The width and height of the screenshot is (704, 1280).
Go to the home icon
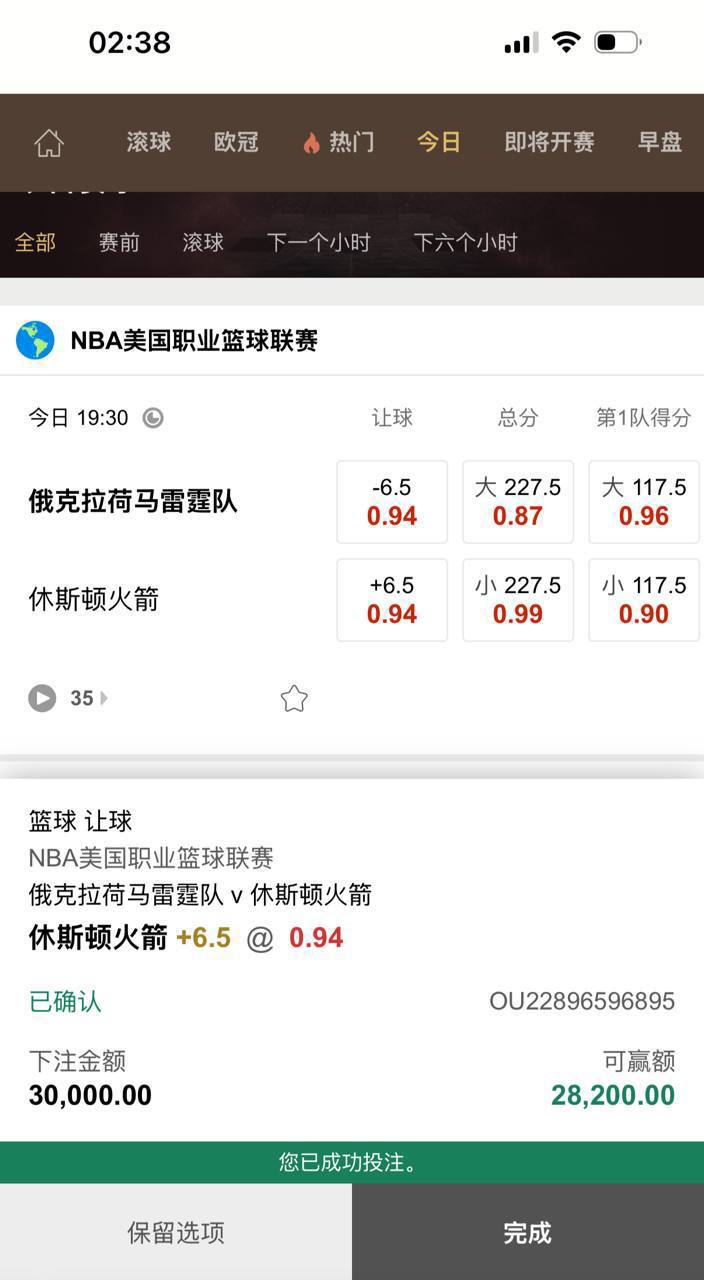[48, 143]
